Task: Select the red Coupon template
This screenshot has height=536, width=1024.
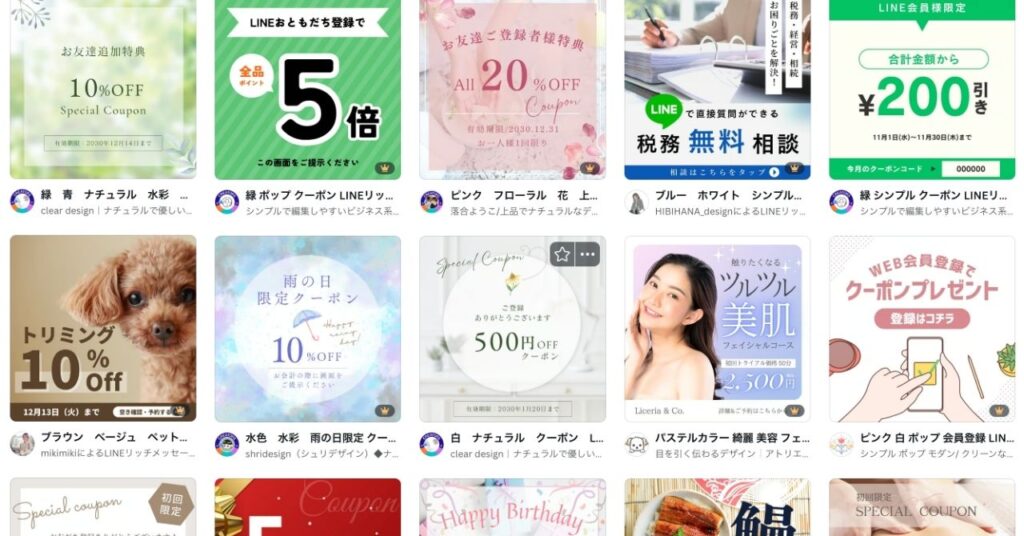Action: coord(307,508)
